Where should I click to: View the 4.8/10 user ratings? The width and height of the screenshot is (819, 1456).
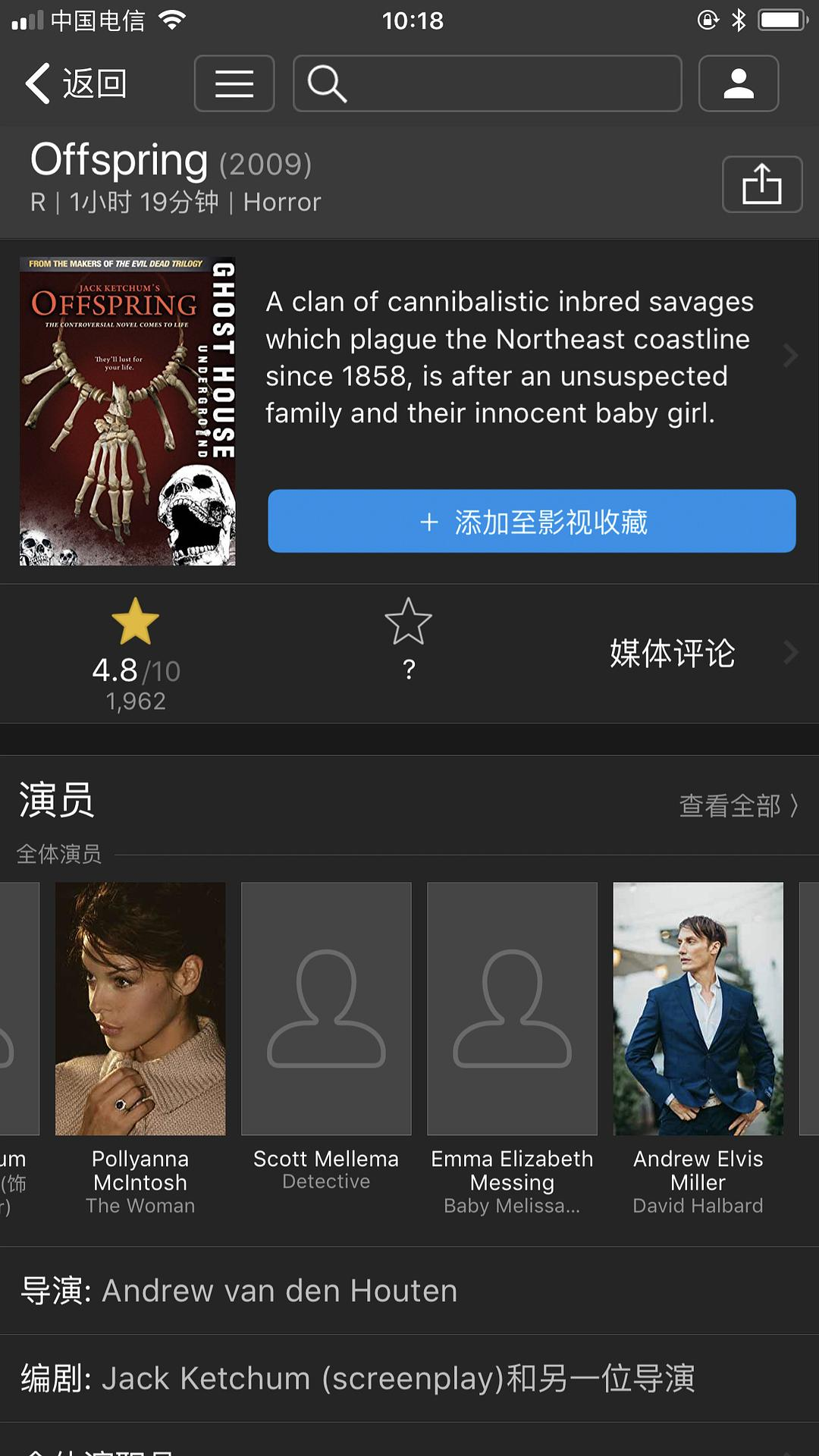tap(136, 654)
